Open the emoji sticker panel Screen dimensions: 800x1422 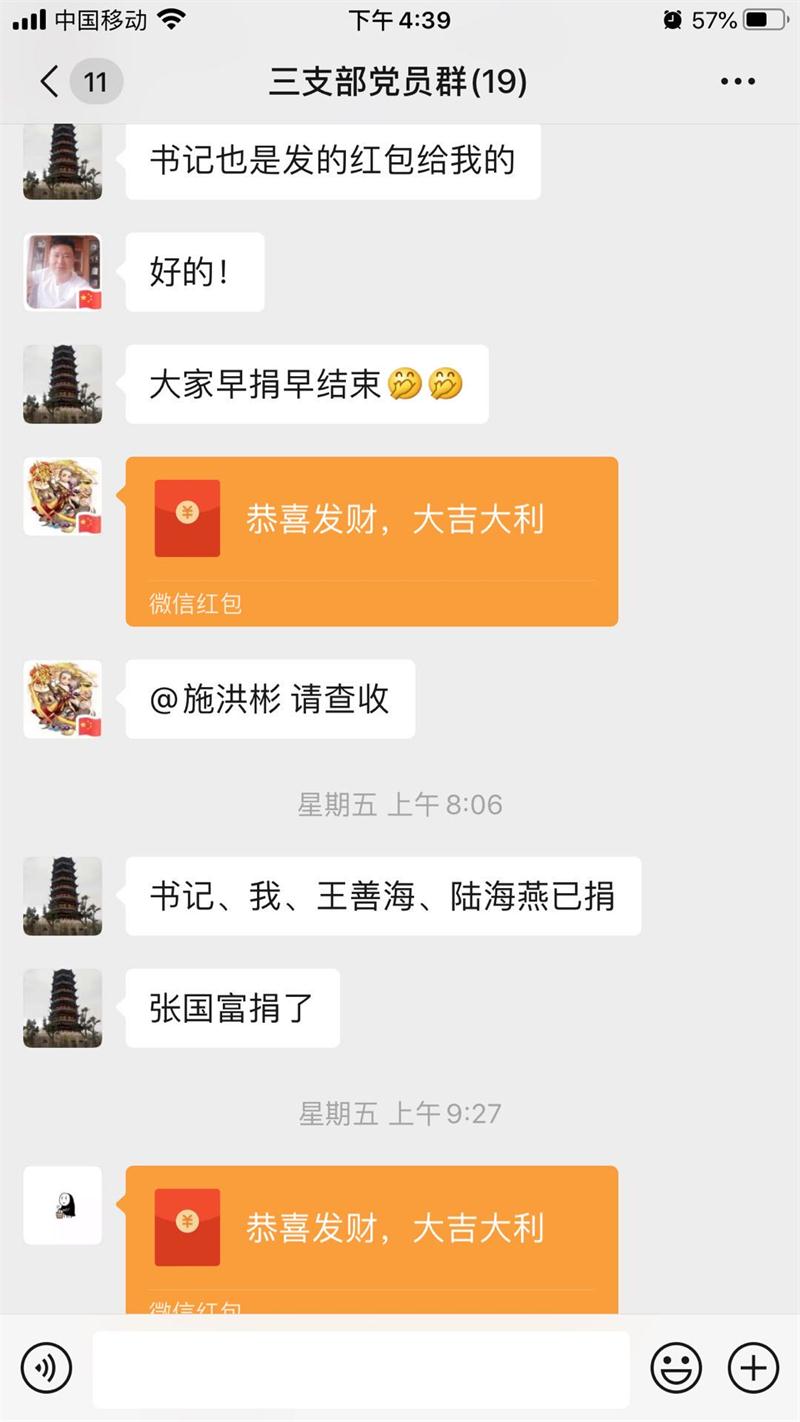pos(676,1367)
